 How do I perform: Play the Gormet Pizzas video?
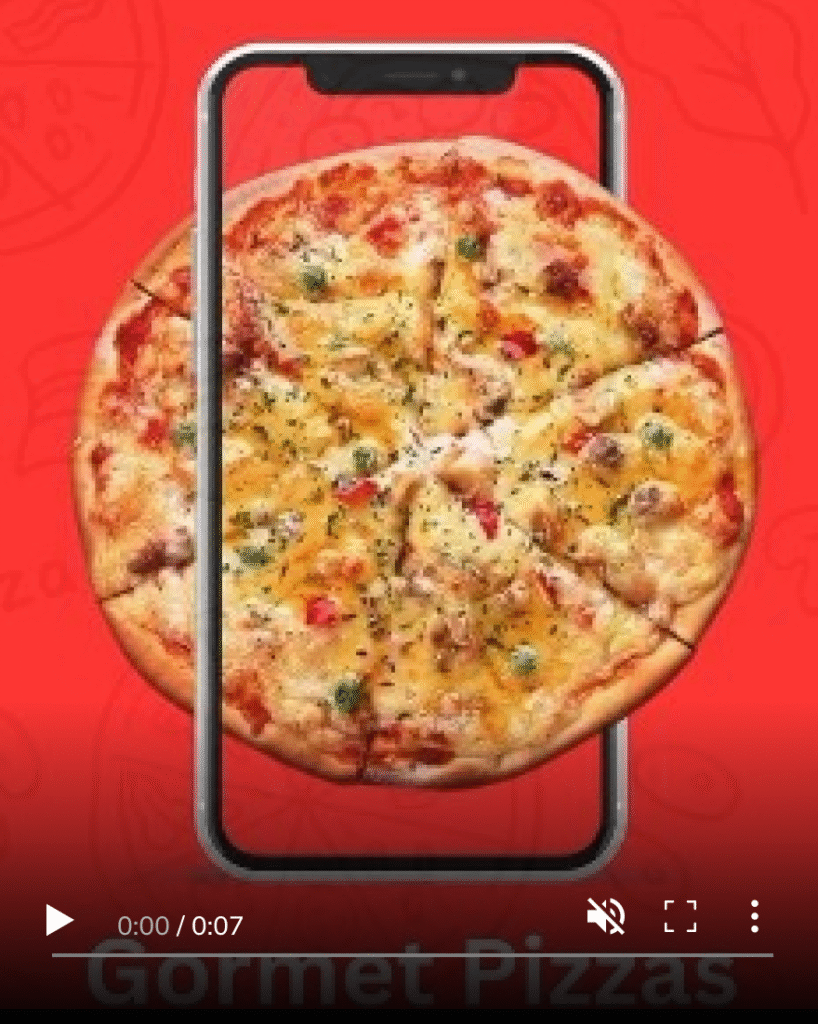point(59,920)
